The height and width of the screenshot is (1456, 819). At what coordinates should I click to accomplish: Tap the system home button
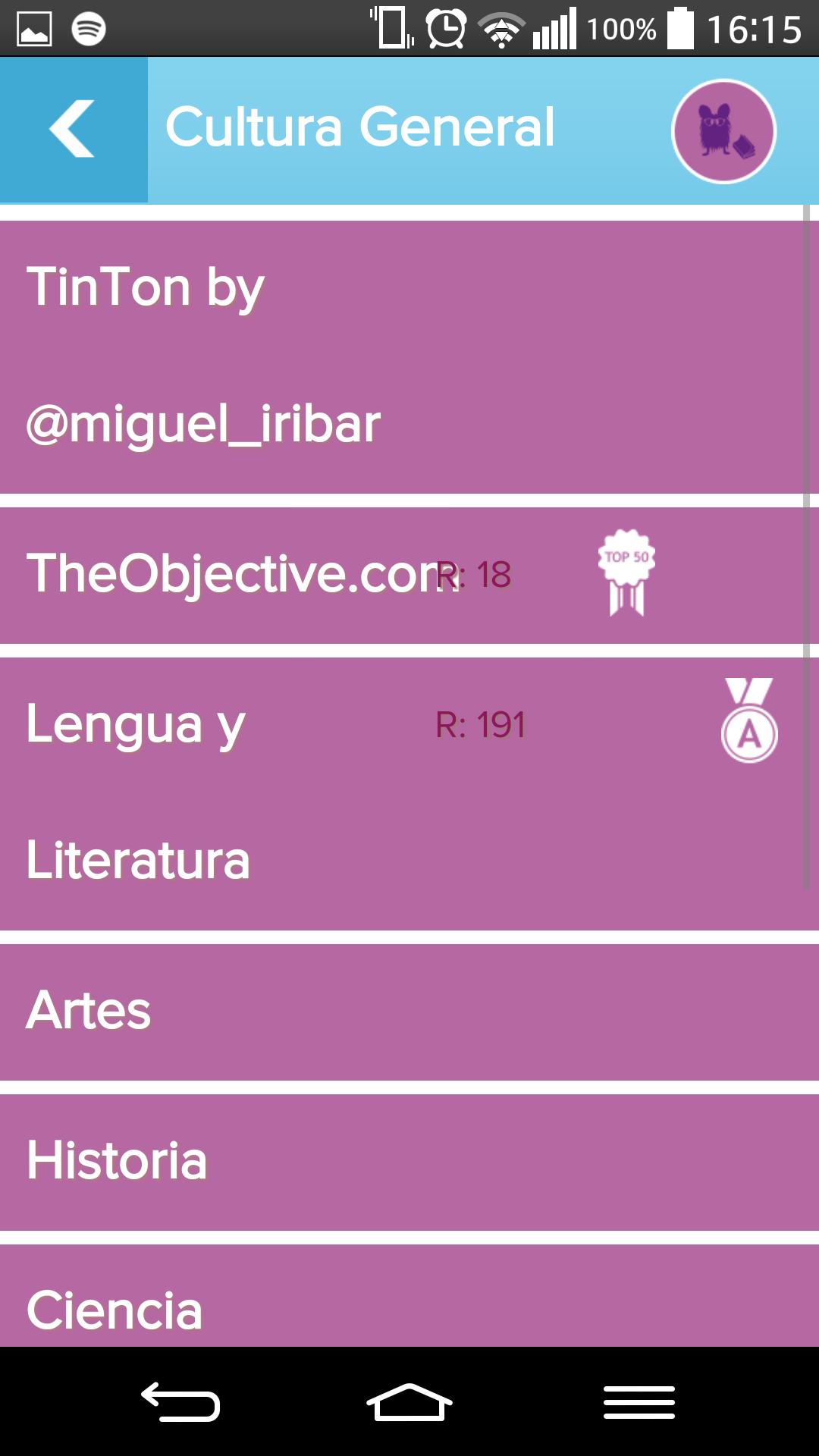pyautogui.click(x=409, y=1402)
